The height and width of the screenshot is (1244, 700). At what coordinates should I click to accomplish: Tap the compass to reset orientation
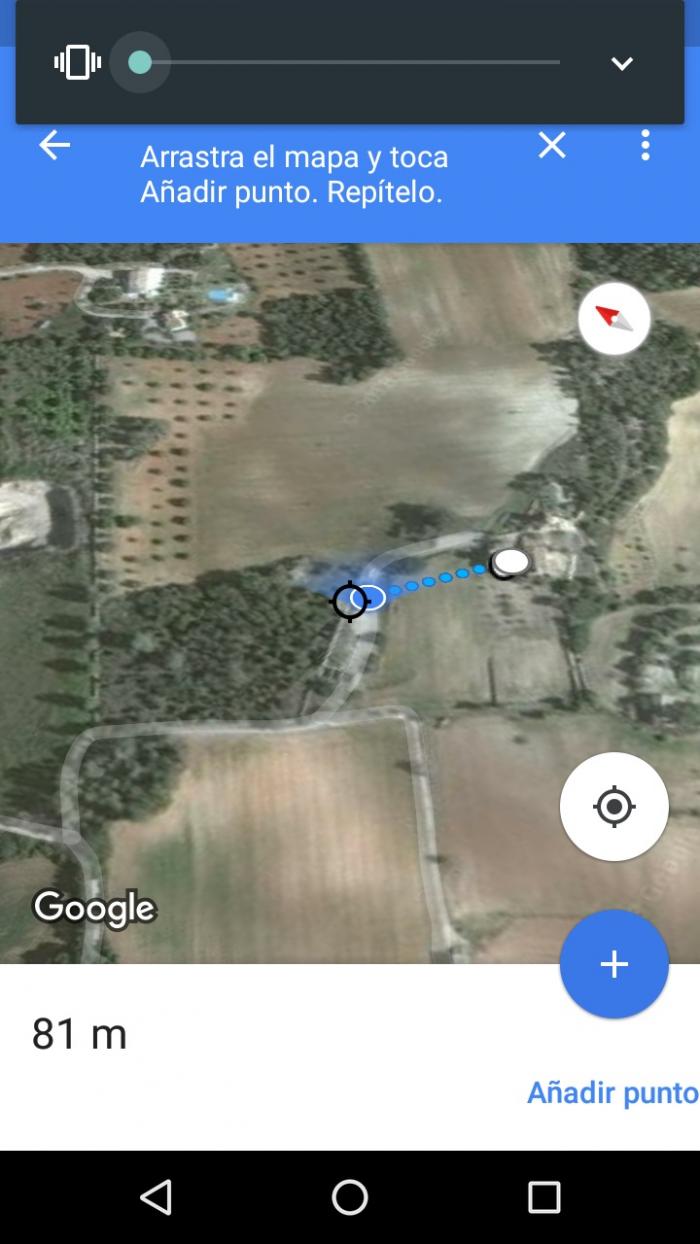[614, 319]
